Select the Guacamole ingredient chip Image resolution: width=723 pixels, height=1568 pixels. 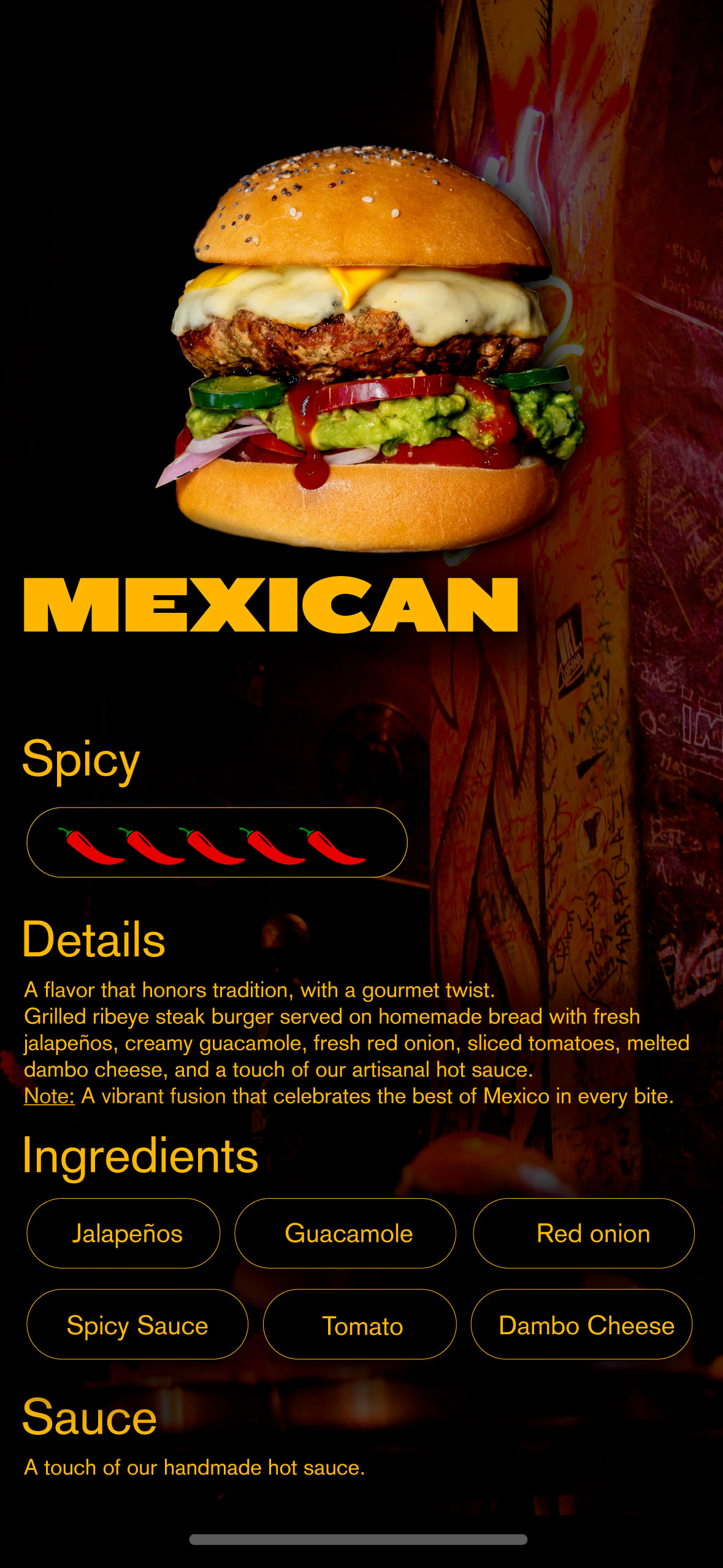[x=345, y=1233]
